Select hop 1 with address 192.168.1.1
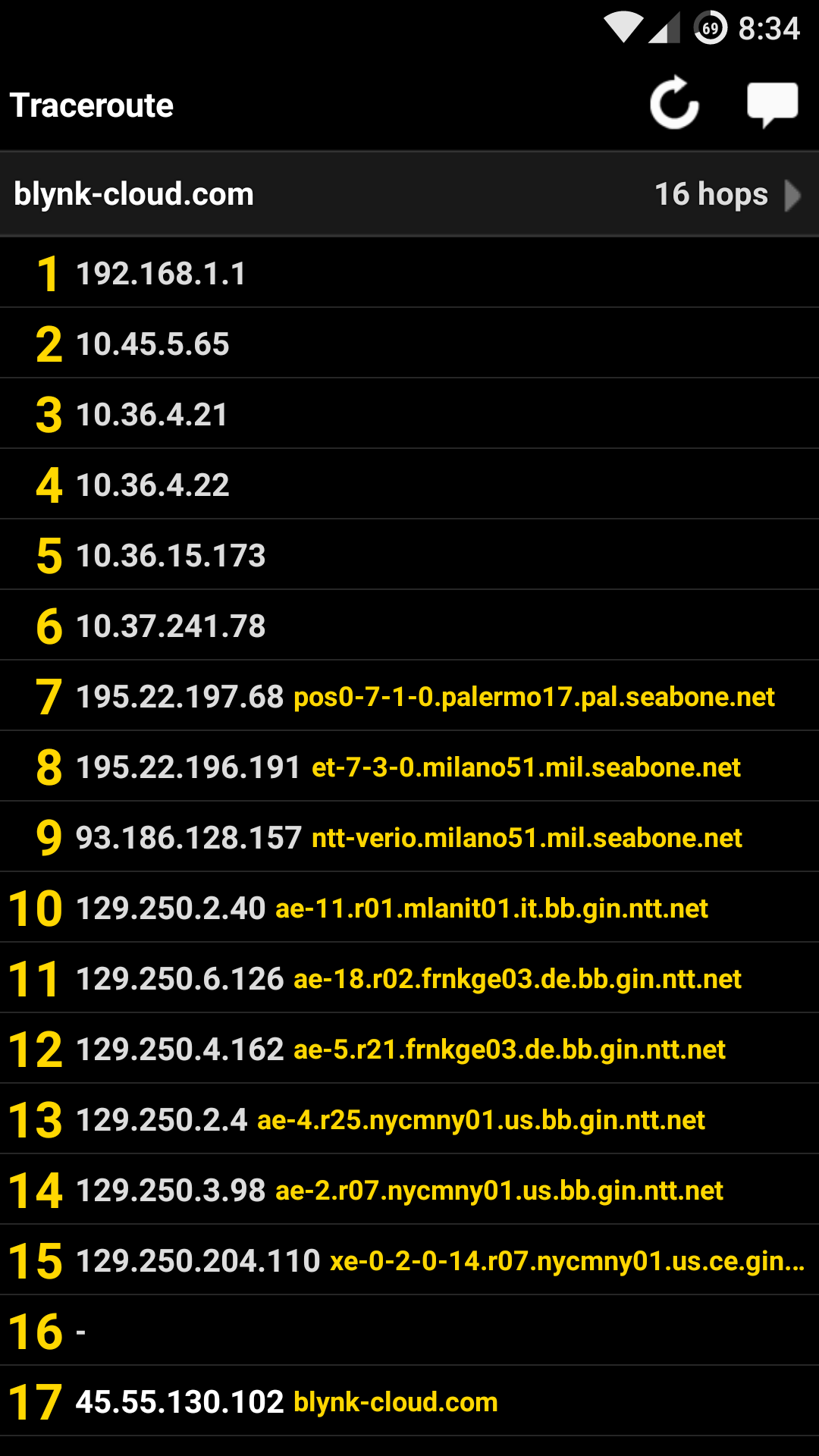This screenshot has height=1456, width=819. pyautogui.click(x=409, y=273)
